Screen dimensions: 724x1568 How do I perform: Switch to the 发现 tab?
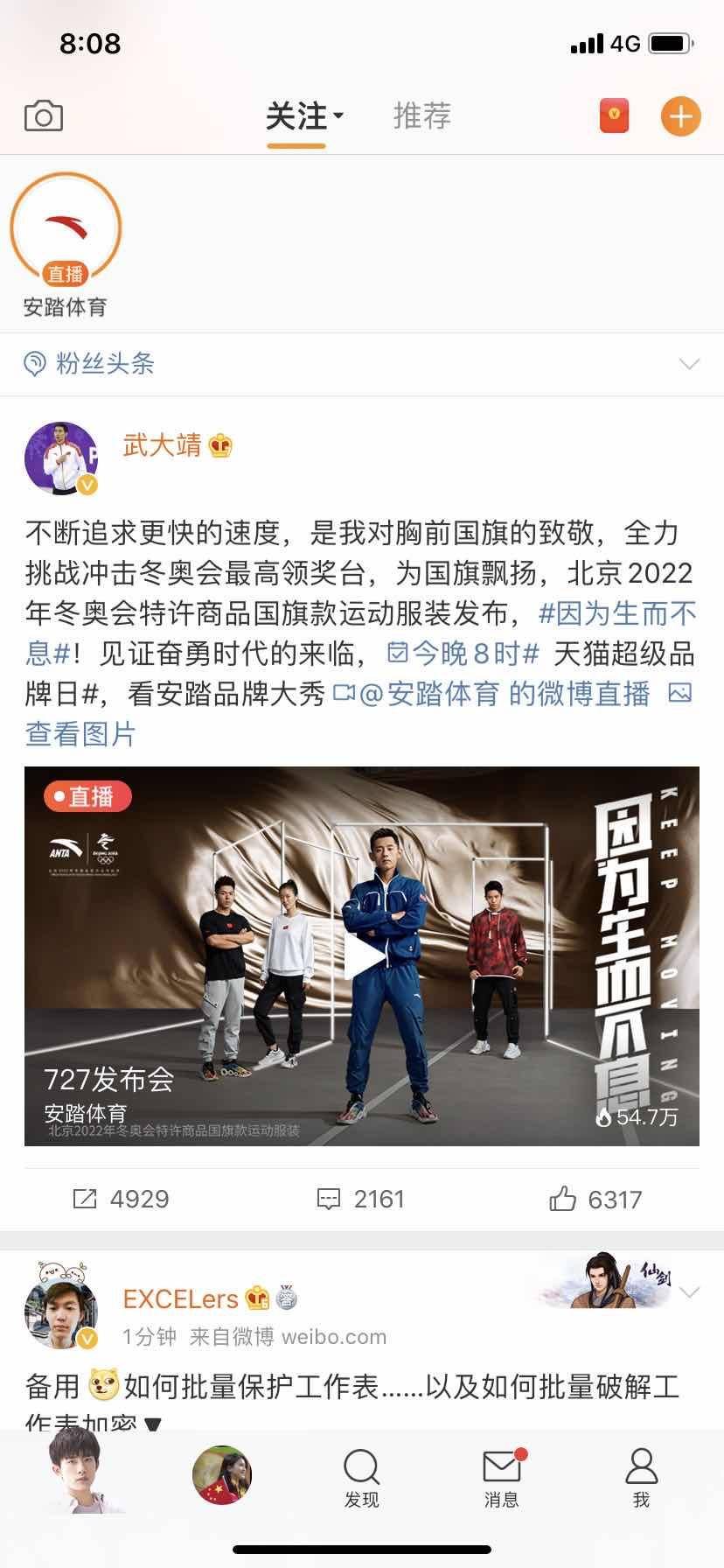click(x=361, y=1478)
